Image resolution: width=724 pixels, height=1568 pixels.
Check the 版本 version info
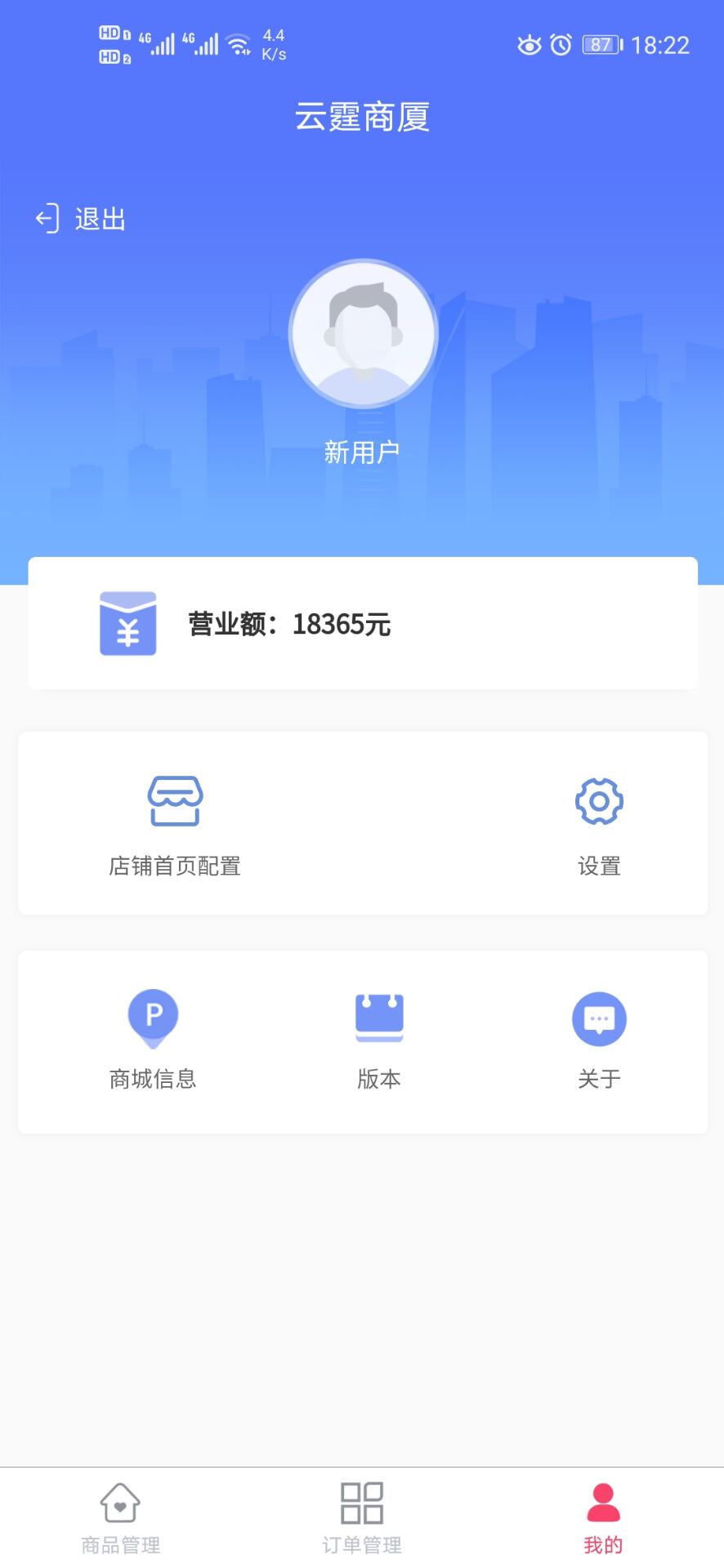point(379,1039)
